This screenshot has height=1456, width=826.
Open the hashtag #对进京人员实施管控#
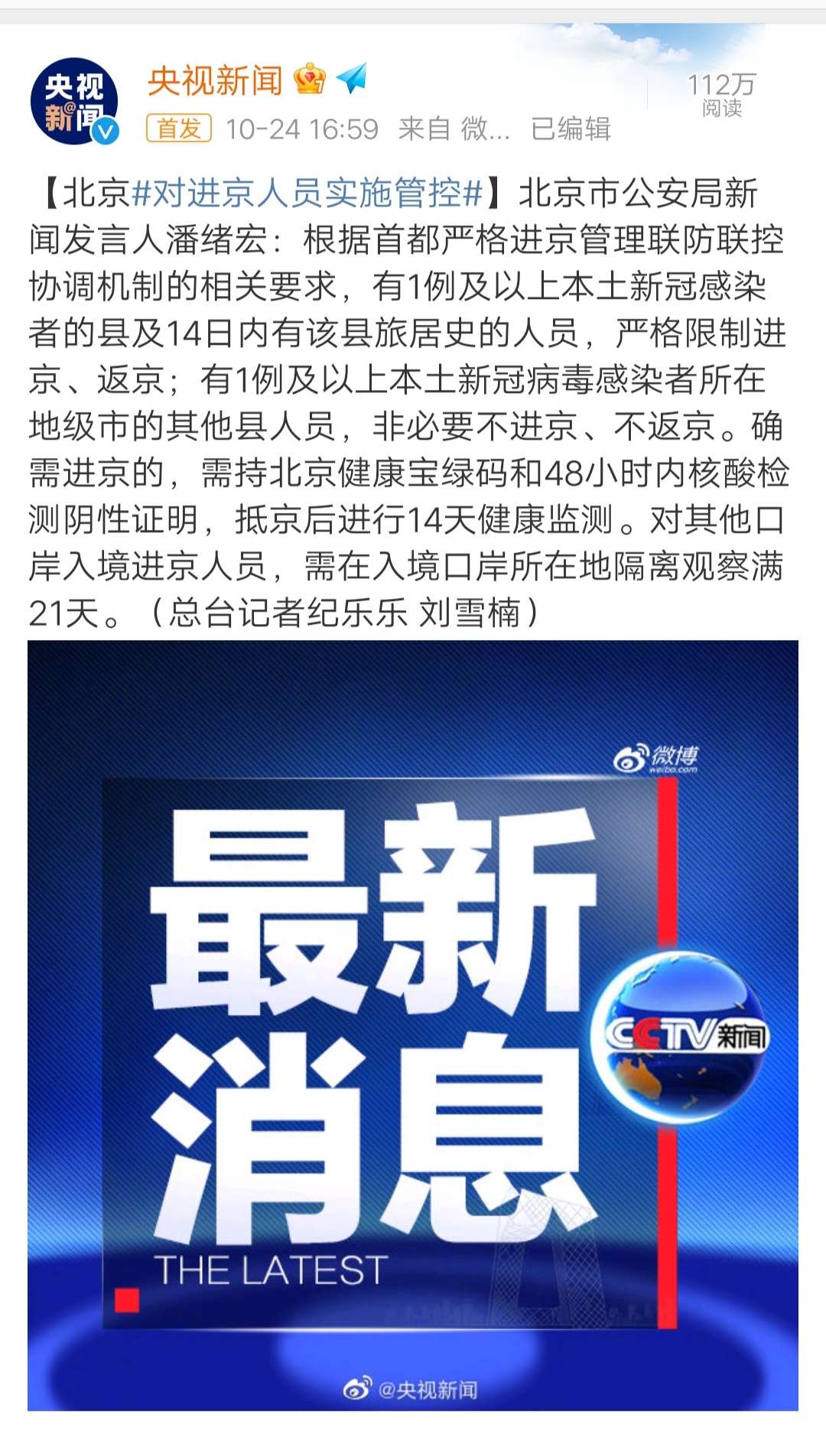(307, 193)
